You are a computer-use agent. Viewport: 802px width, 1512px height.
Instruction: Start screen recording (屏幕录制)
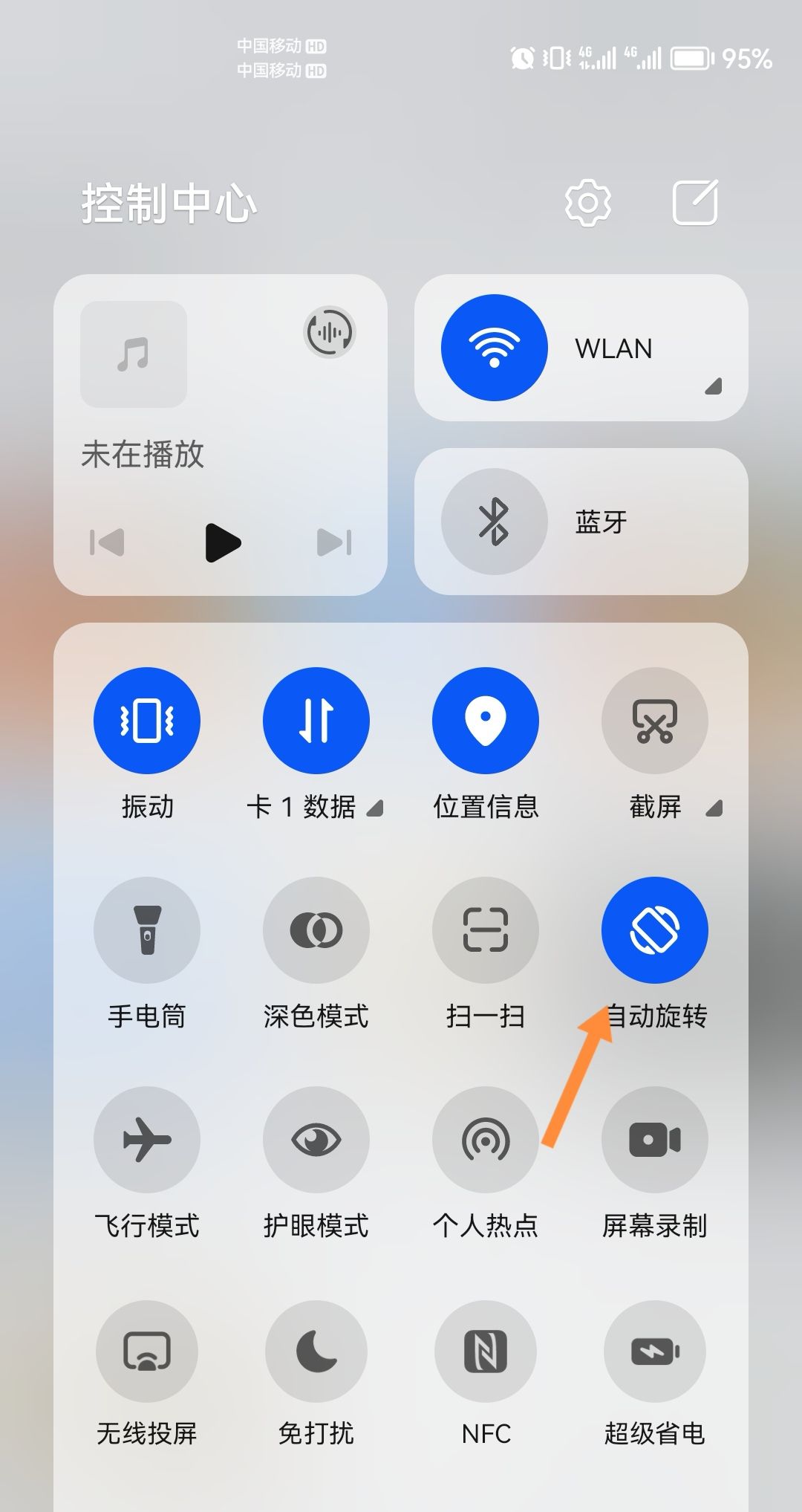point(654,1139)
